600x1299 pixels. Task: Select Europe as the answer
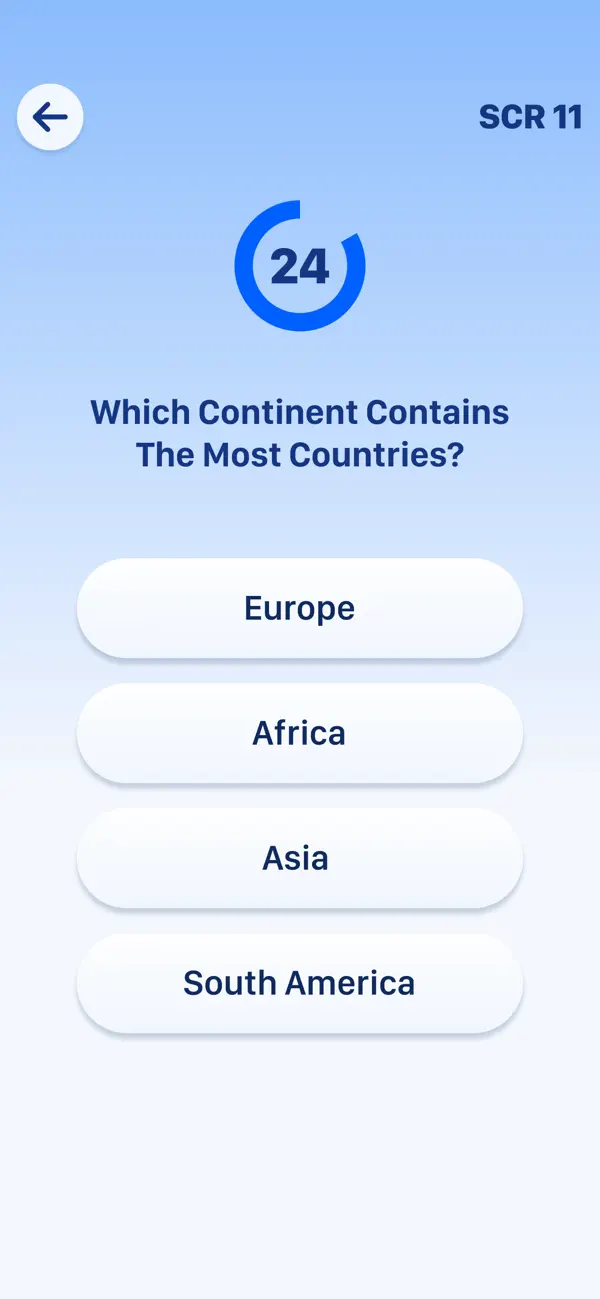(x=300, y=608)
